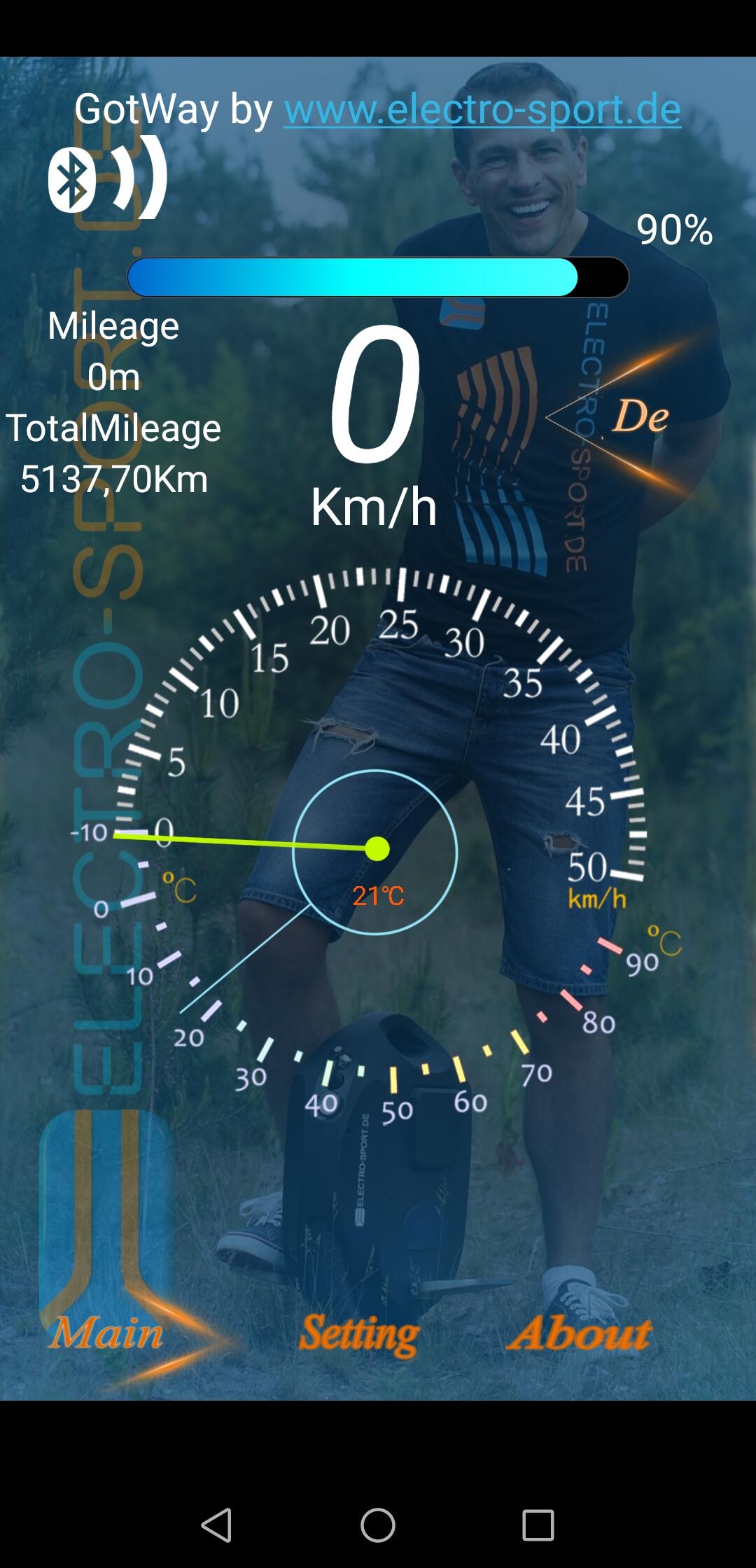This screenshot has height=1568, width=756.
Task: Tap the system back button
Action: pos(216,1525)
